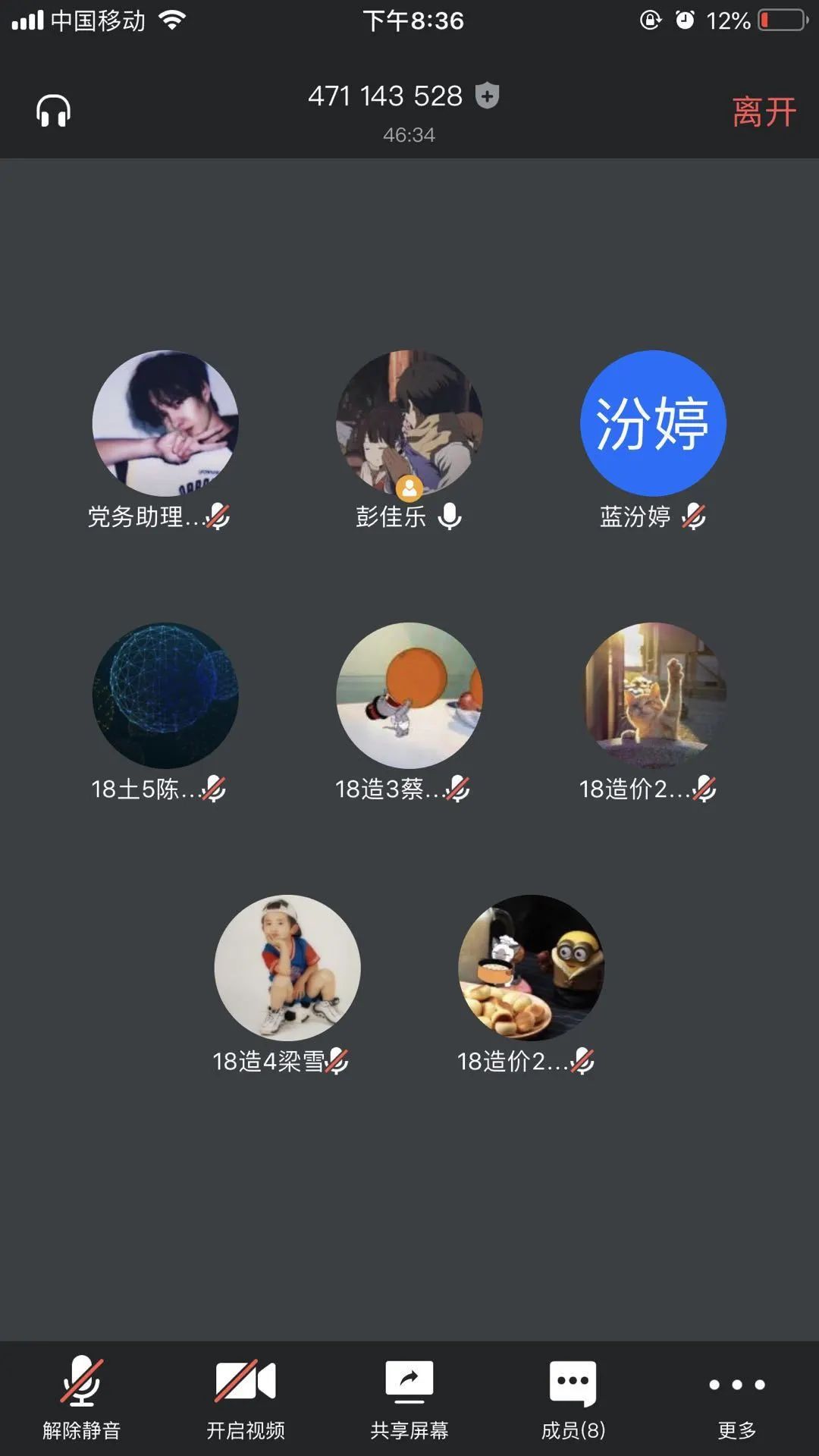Turn on camera with 开启视频

coord(245,1397)
